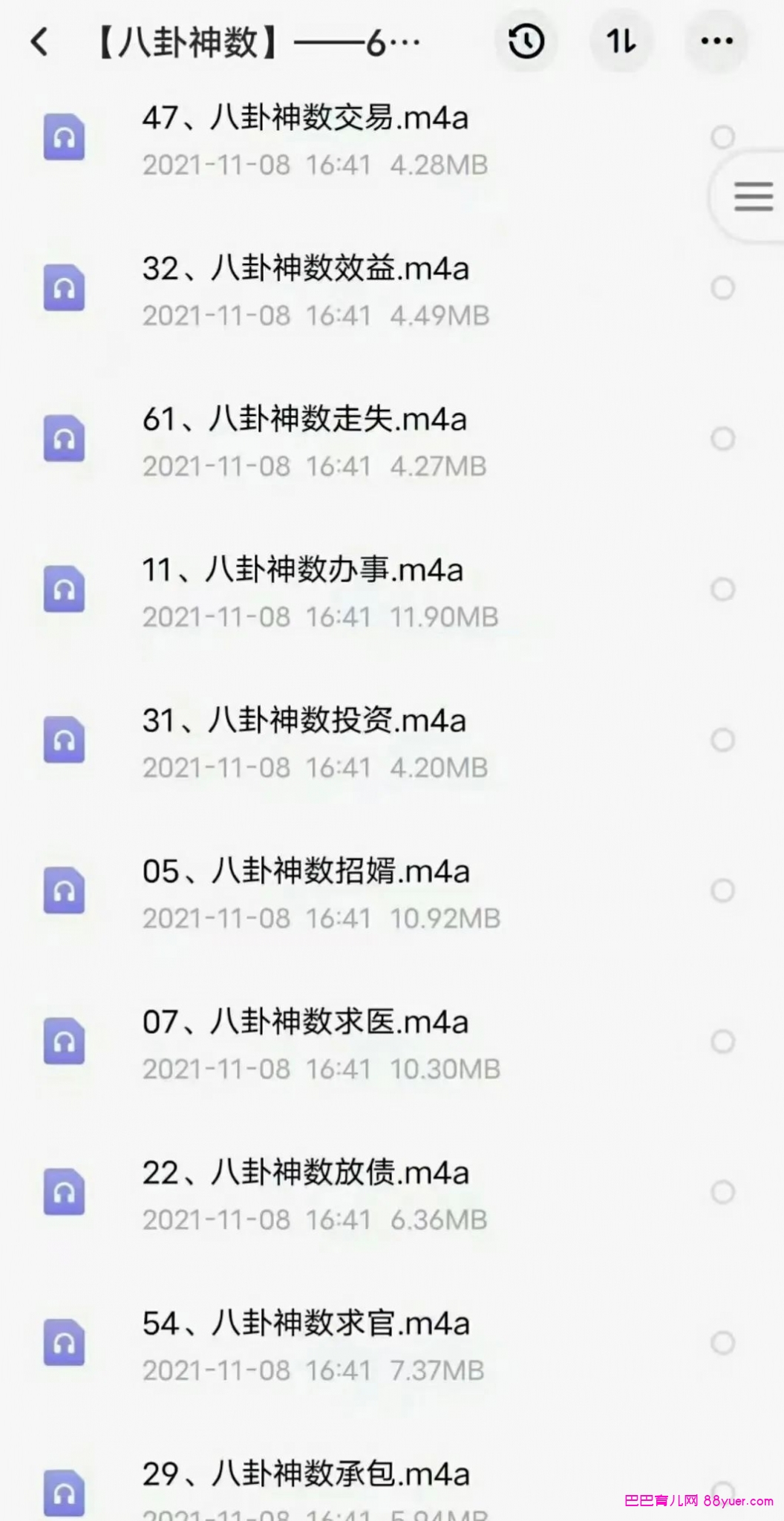
Task: Mark the checkbox beside 31、八卦神数投资.m4a
Action: pos(722,740)
